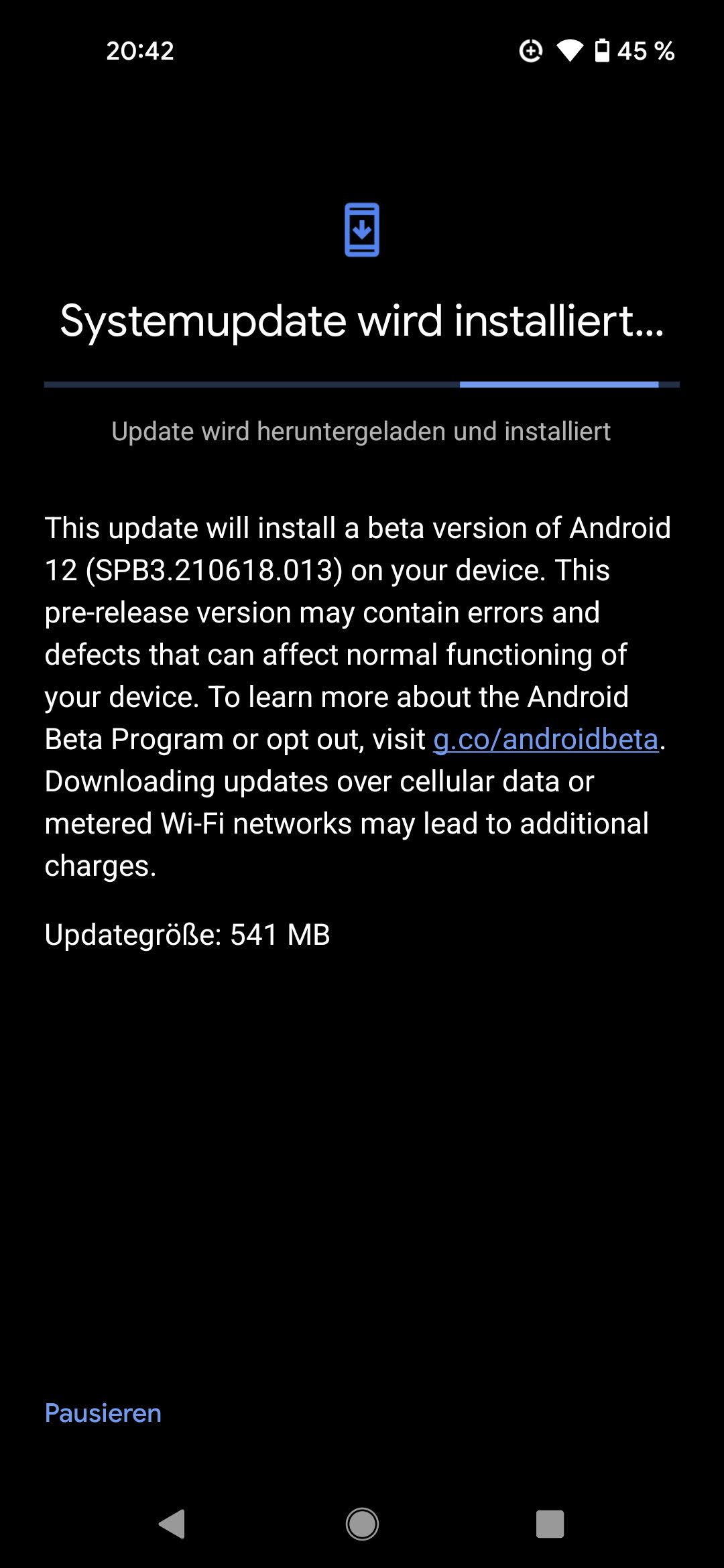Go back with the navigation back button
The height and width of the screenshot is (1568, 724).
click(x=172, y=1524)
